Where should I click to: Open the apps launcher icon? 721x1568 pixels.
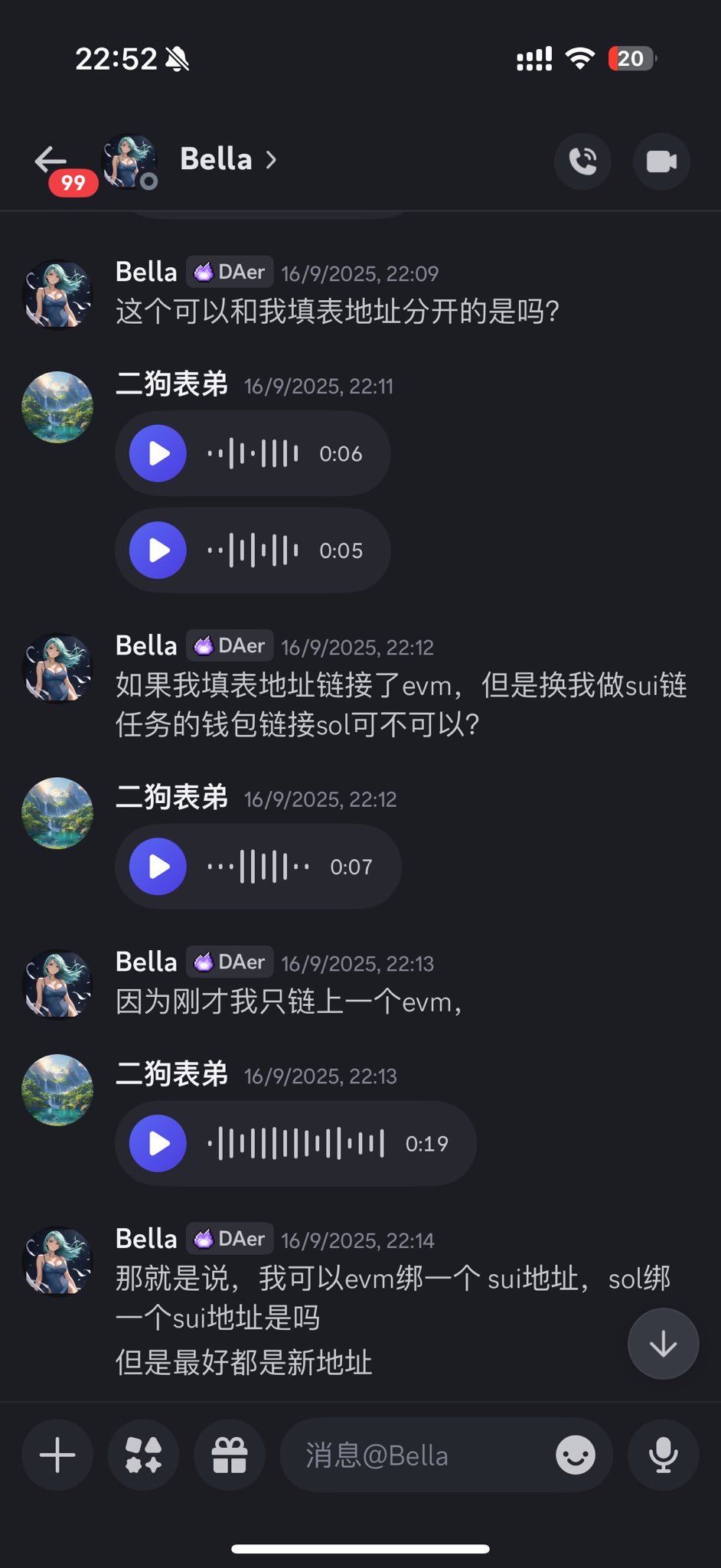(144, 1455)
